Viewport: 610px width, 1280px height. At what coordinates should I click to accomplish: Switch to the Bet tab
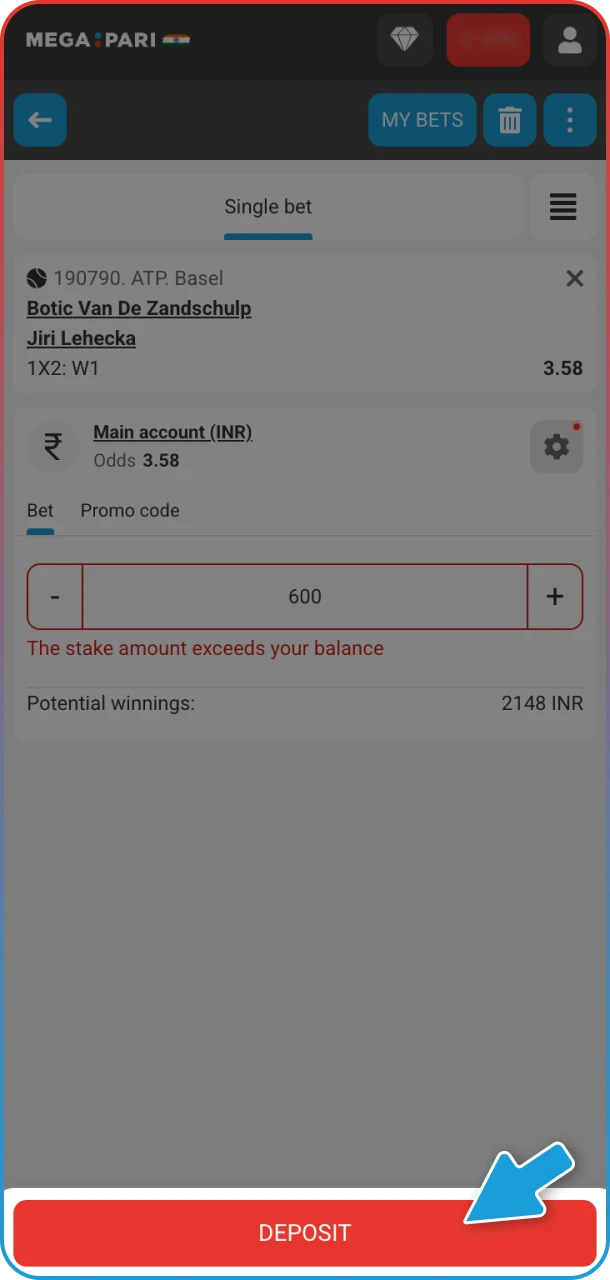coord(40,510)
